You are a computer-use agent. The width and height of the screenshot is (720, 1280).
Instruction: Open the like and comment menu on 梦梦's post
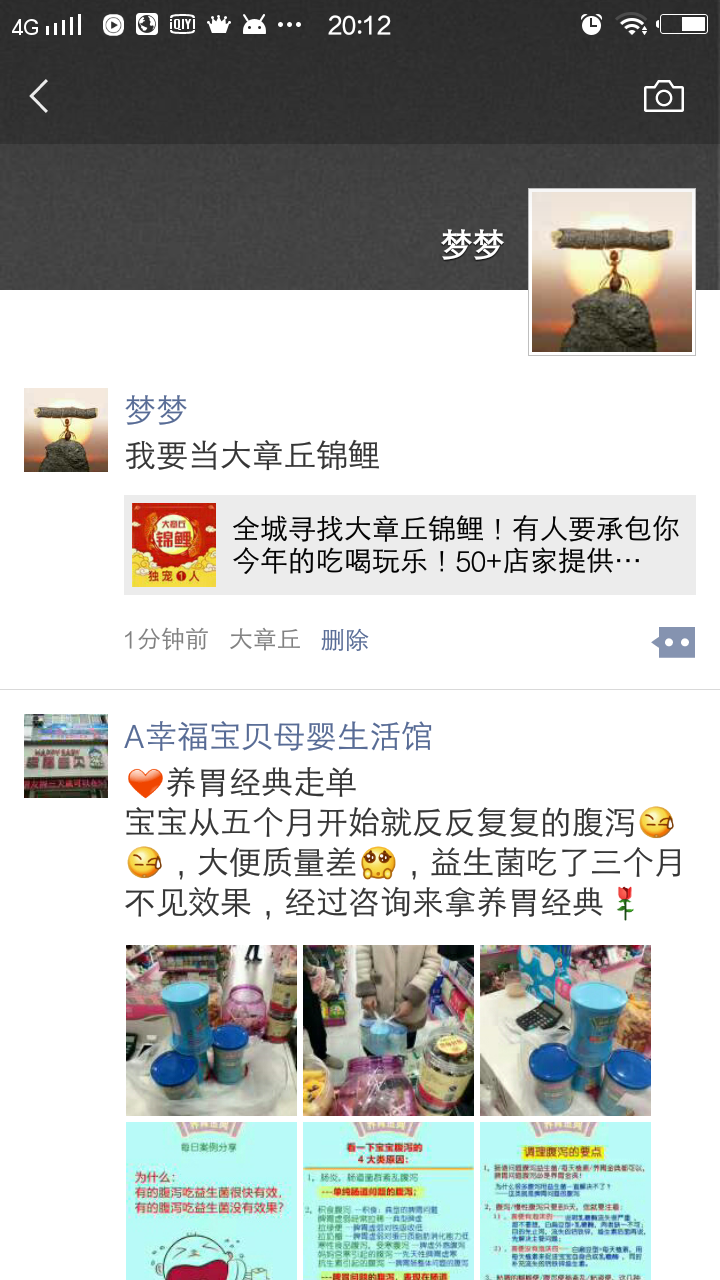[x=675, y=642]
